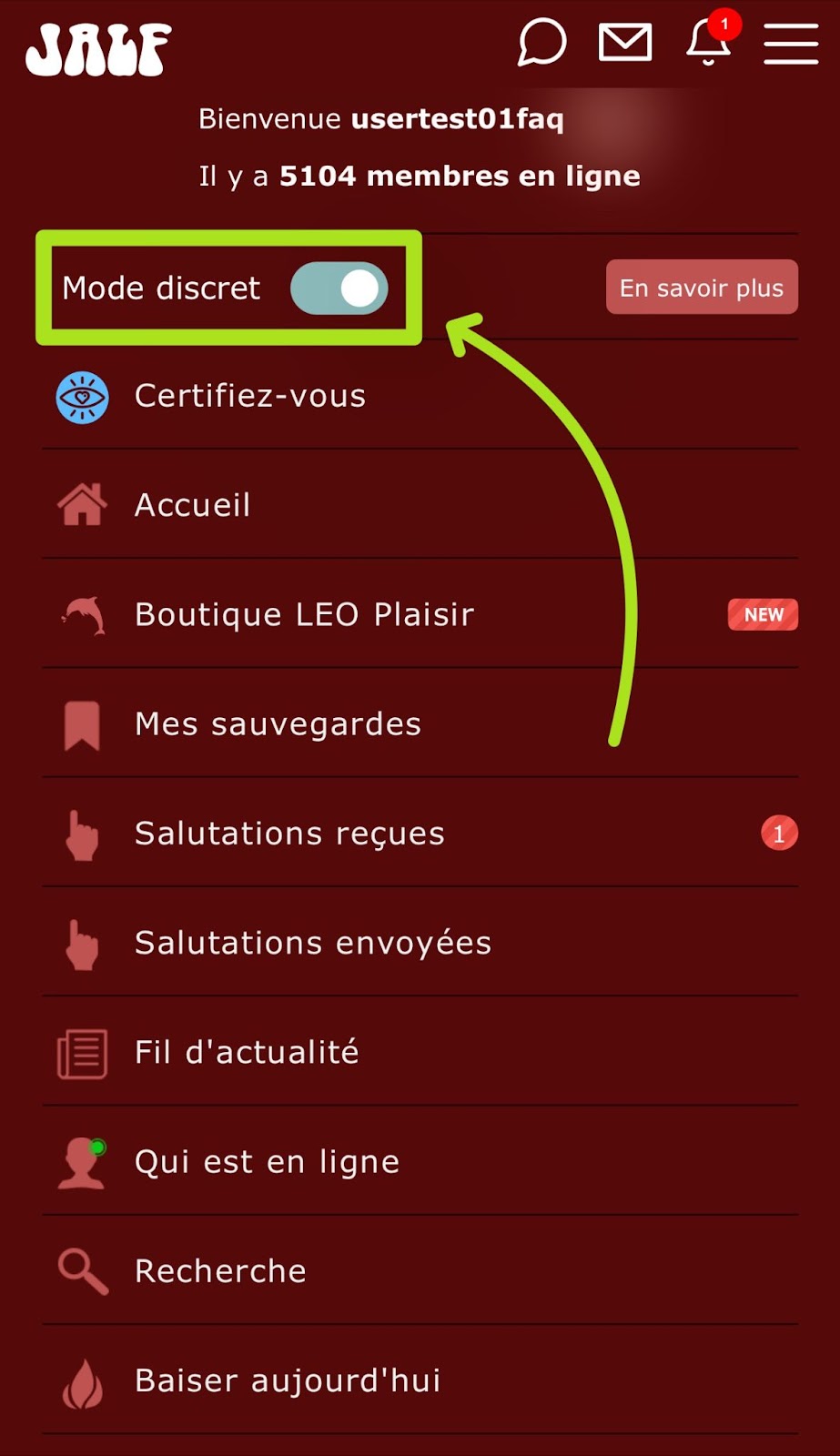Toggle the Mode discret switch
The height and width of the screenshot is (1456, 840).
tap(339, 288)
